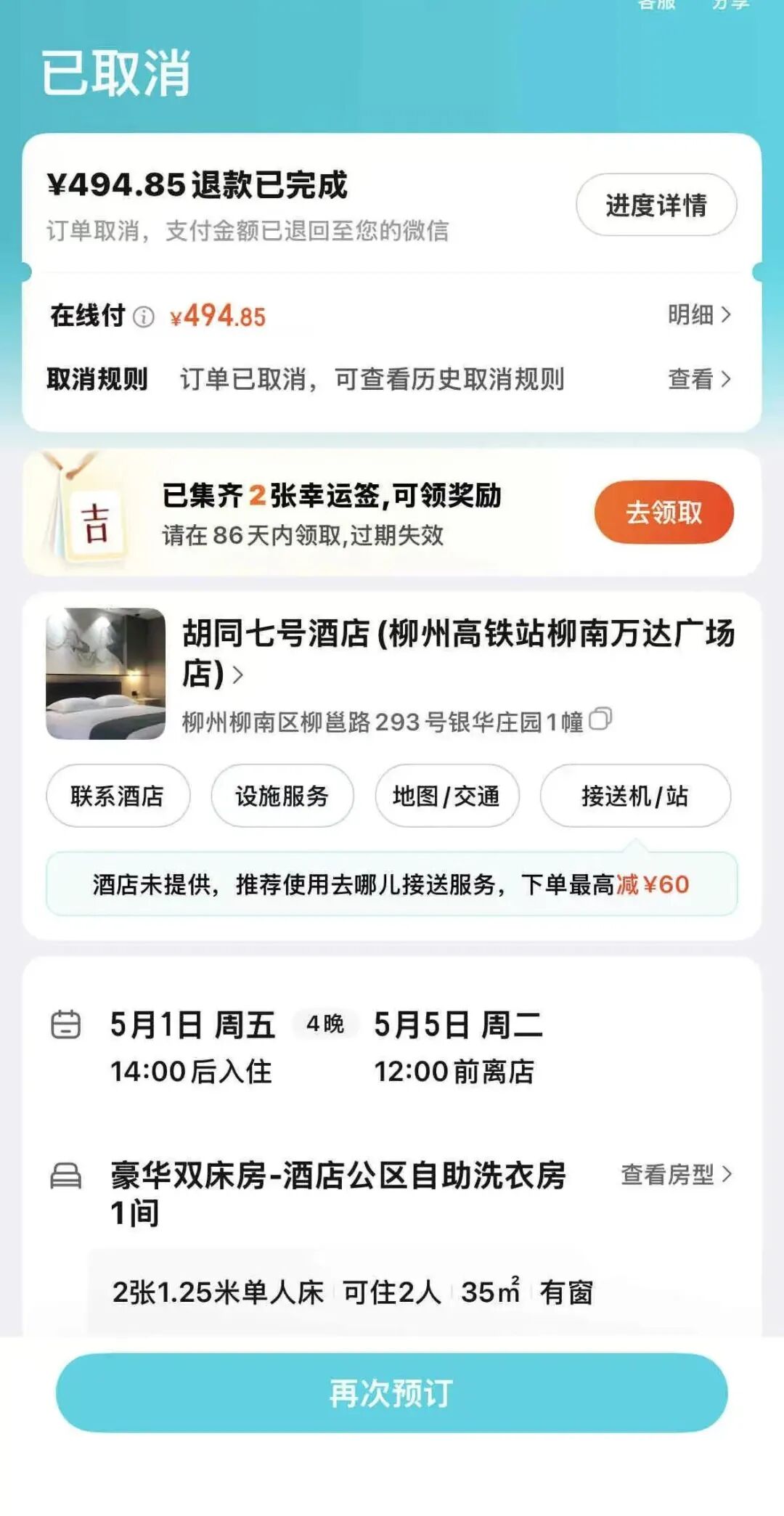
Task: Click the 进度详情 refund progress button
Action: 656,205
